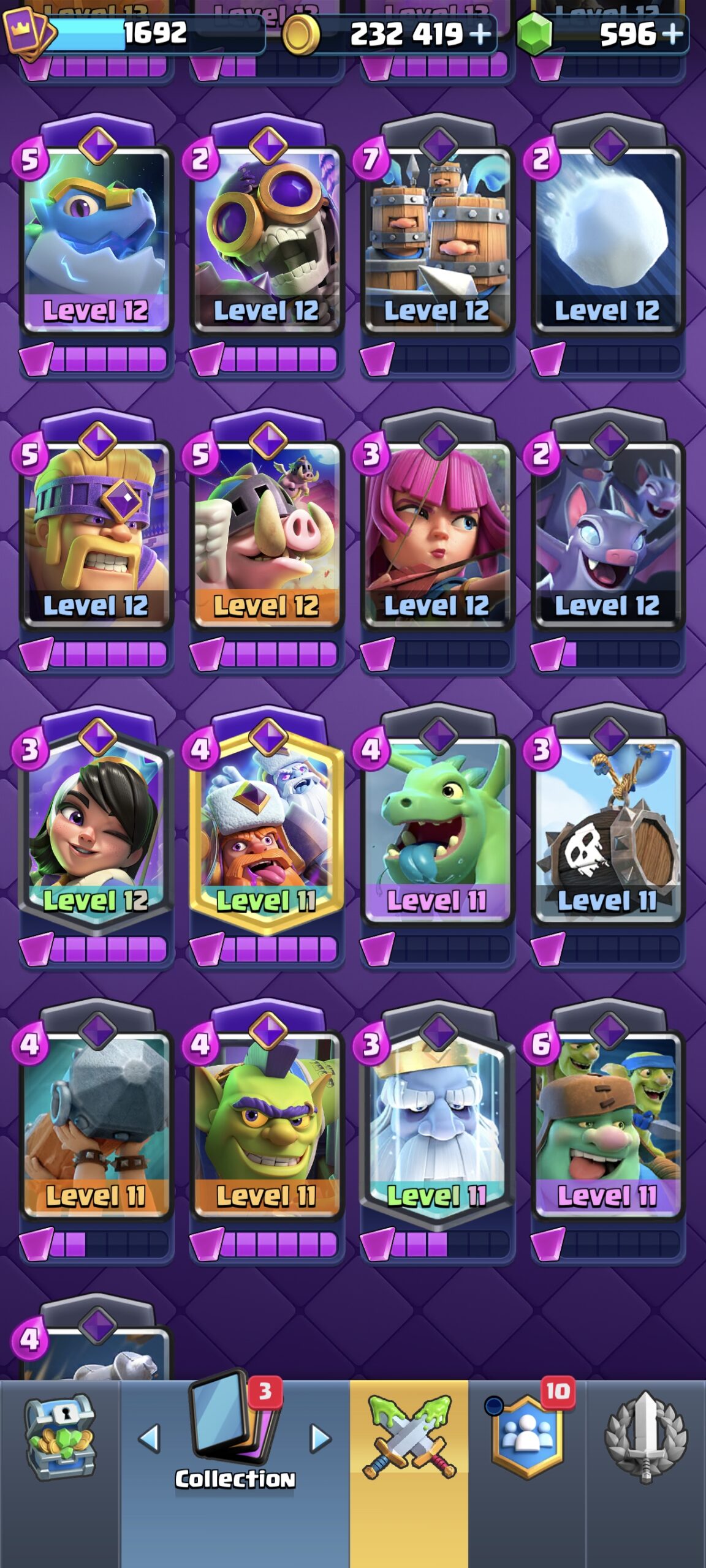Select the Giant Snowball card
Screen dimensions: 706x1568
pyautogui.click(x=607, y=239)
